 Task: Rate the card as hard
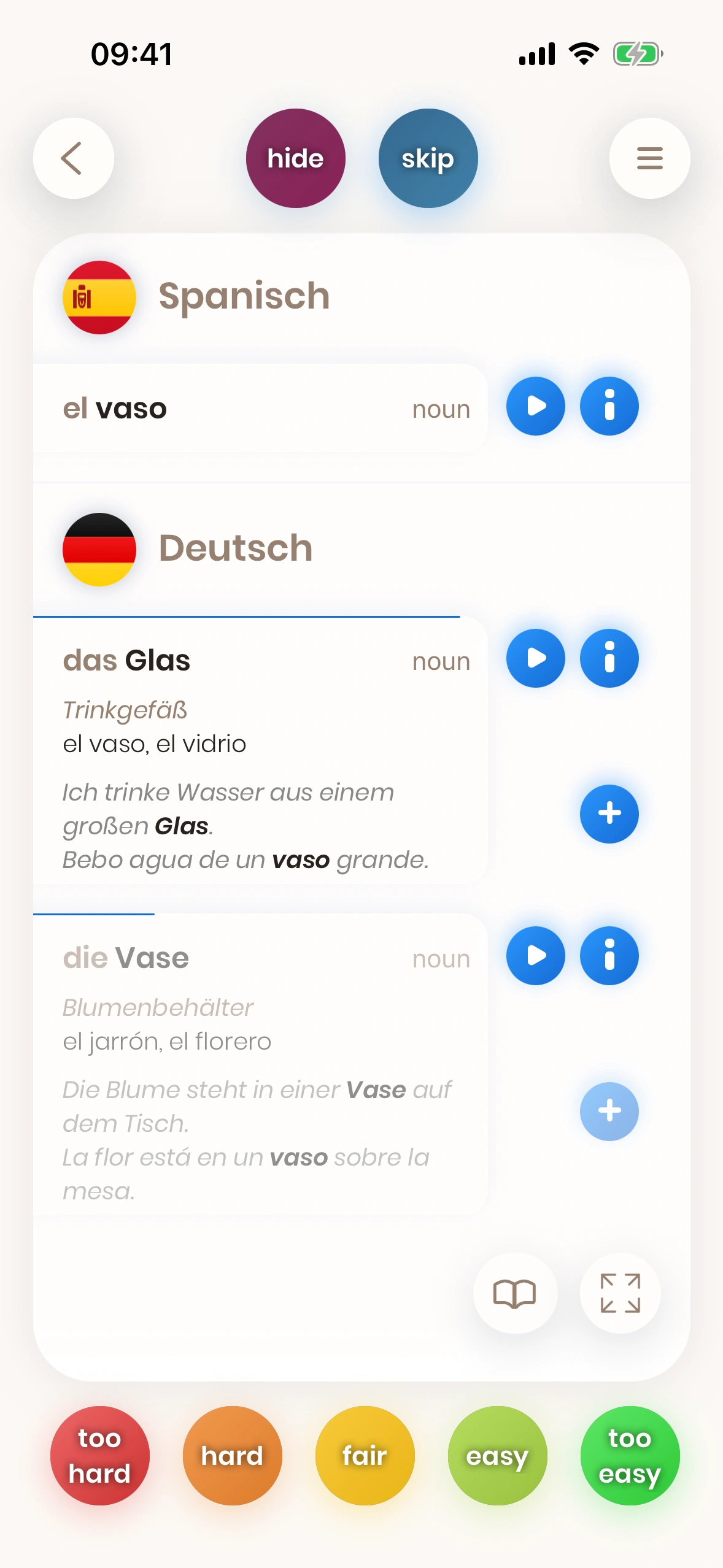coord(232,1455)
